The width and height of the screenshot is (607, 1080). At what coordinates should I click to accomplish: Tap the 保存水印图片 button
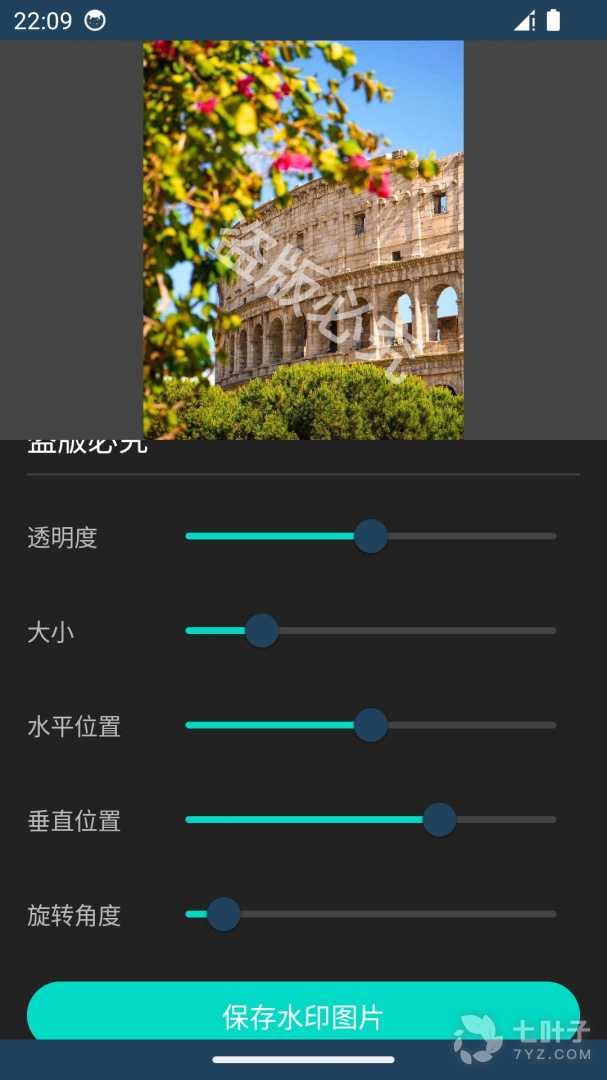click(x=303, y=1014)
